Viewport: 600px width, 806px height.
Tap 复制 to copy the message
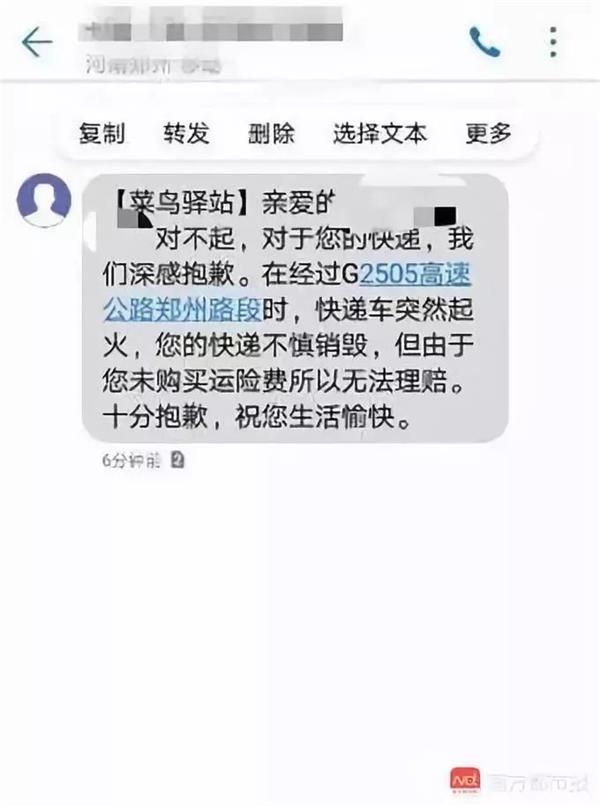(101, 133)
